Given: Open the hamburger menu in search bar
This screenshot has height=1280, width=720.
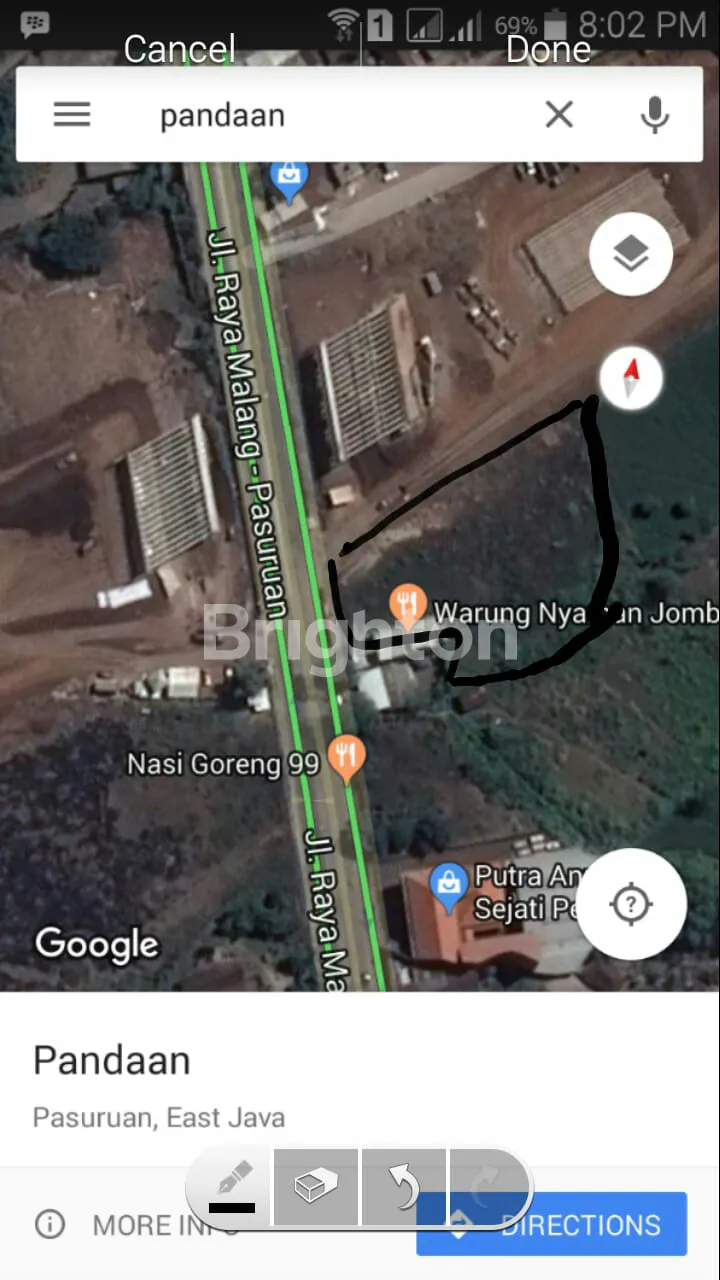Looking at the screenshot, I should (x=72, y=115).
